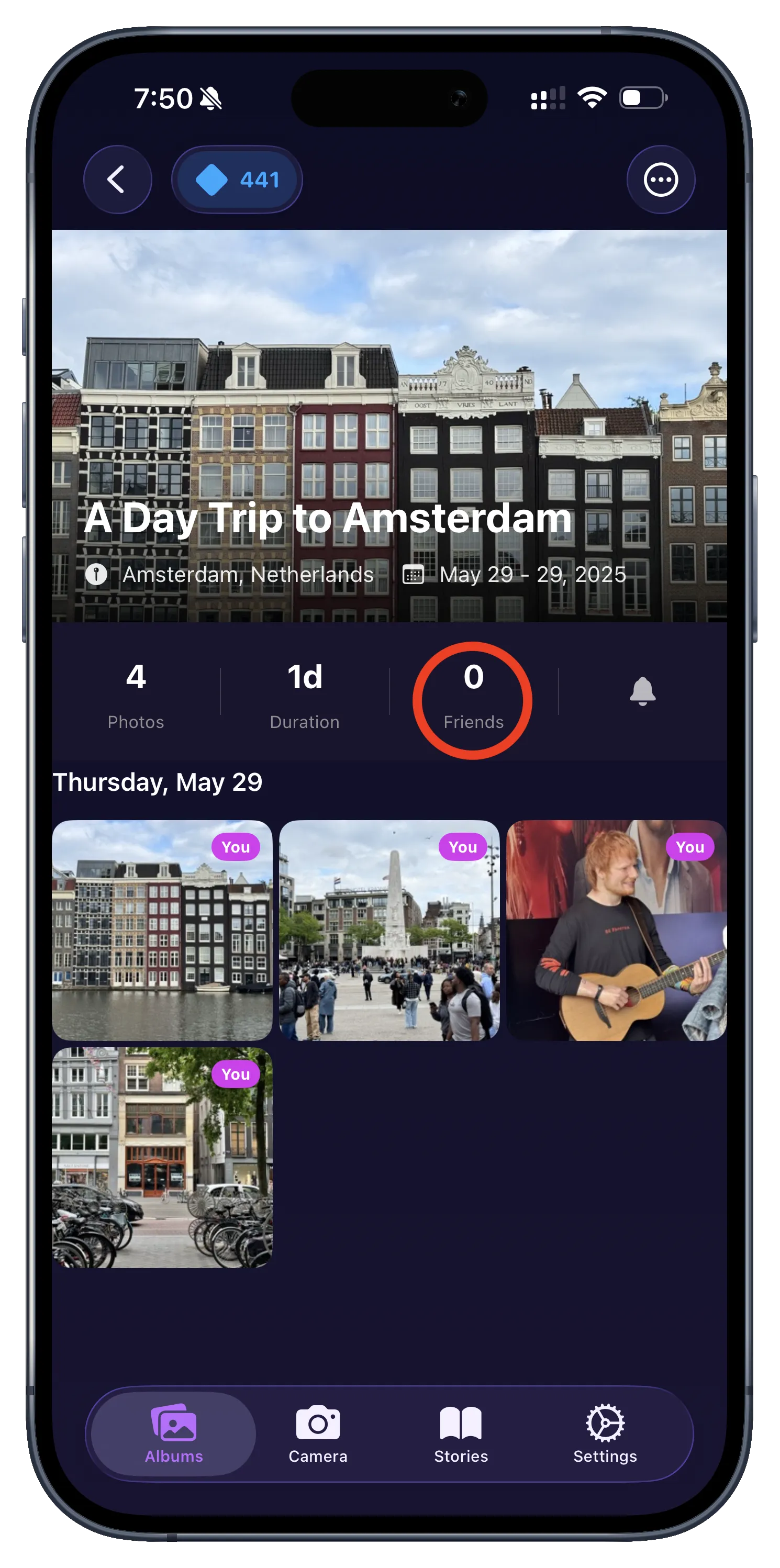Viewport: 780px width, 1568px height.
Task: Expand the Thursday, May 29 section header
Action: [157, 782]
